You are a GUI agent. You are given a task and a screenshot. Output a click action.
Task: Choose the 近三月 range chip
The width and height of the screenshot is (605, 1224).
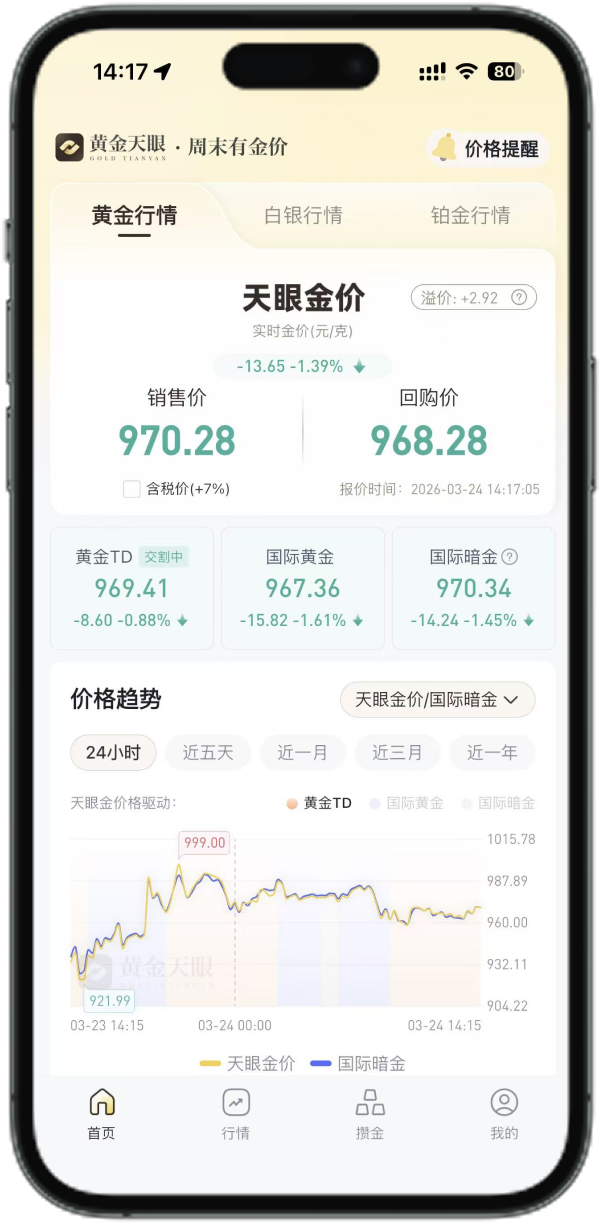click(397, 753)
